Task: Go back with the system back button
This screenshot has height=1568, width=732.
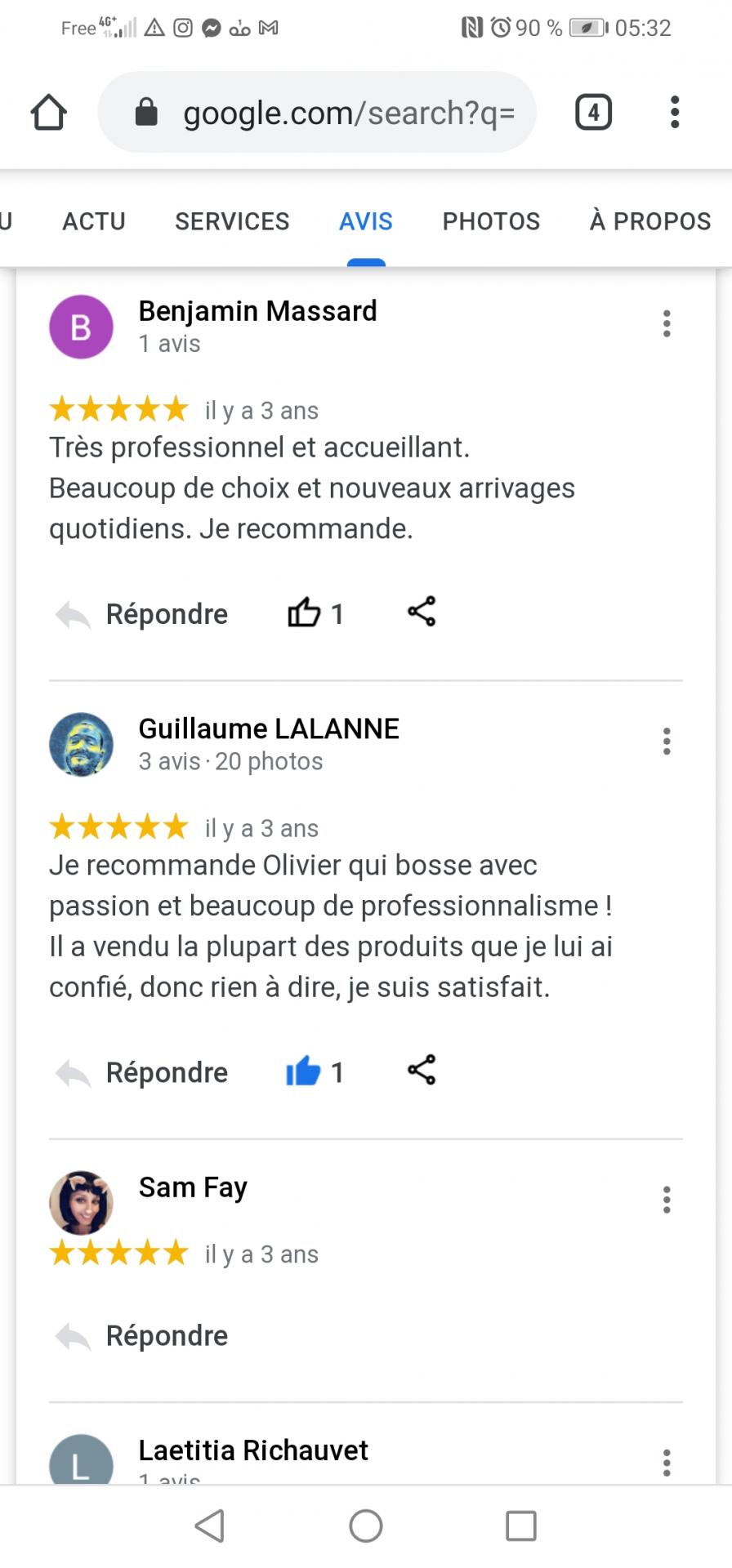Action: click(210, 1525)
